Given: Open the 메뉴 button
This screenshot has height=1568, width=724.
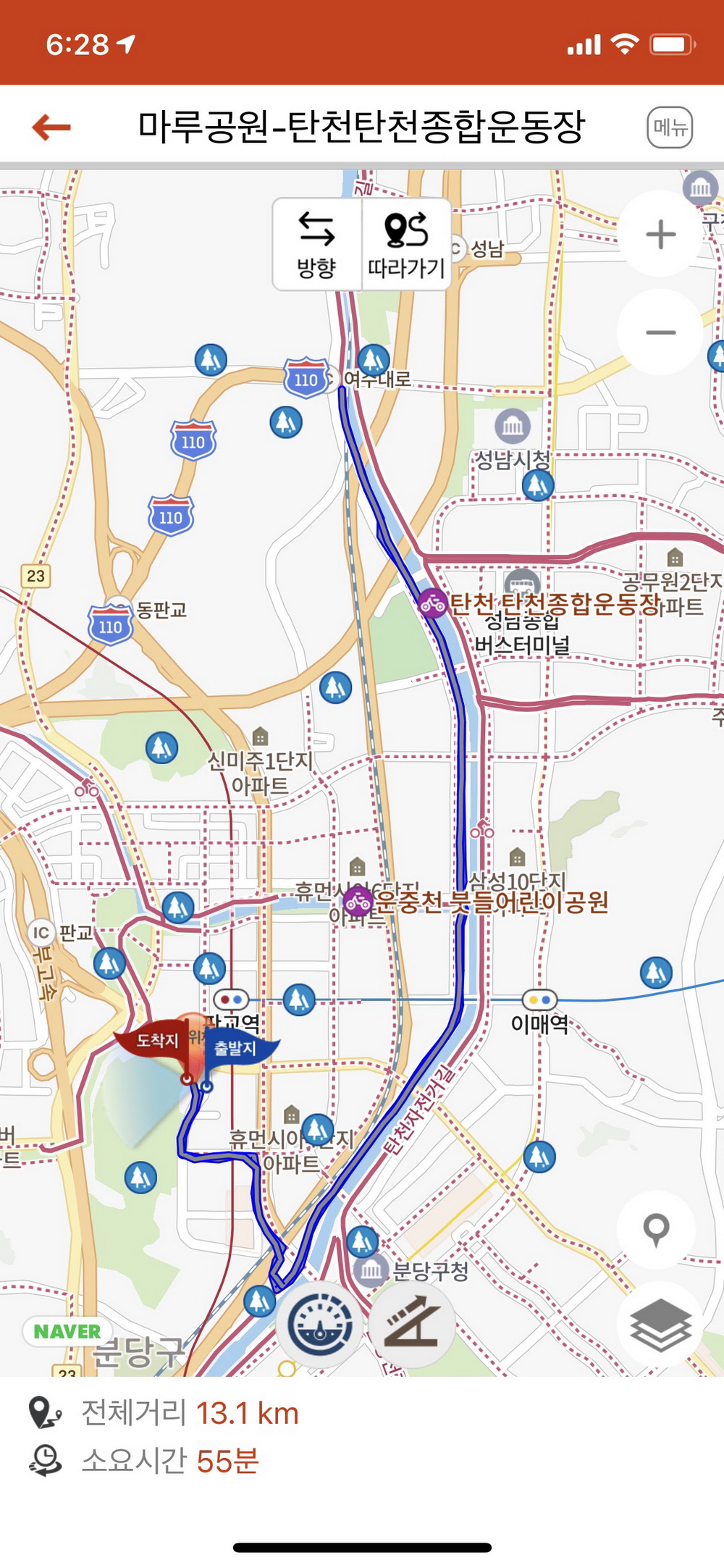Looking at the screenshot, I should point(670,127).
